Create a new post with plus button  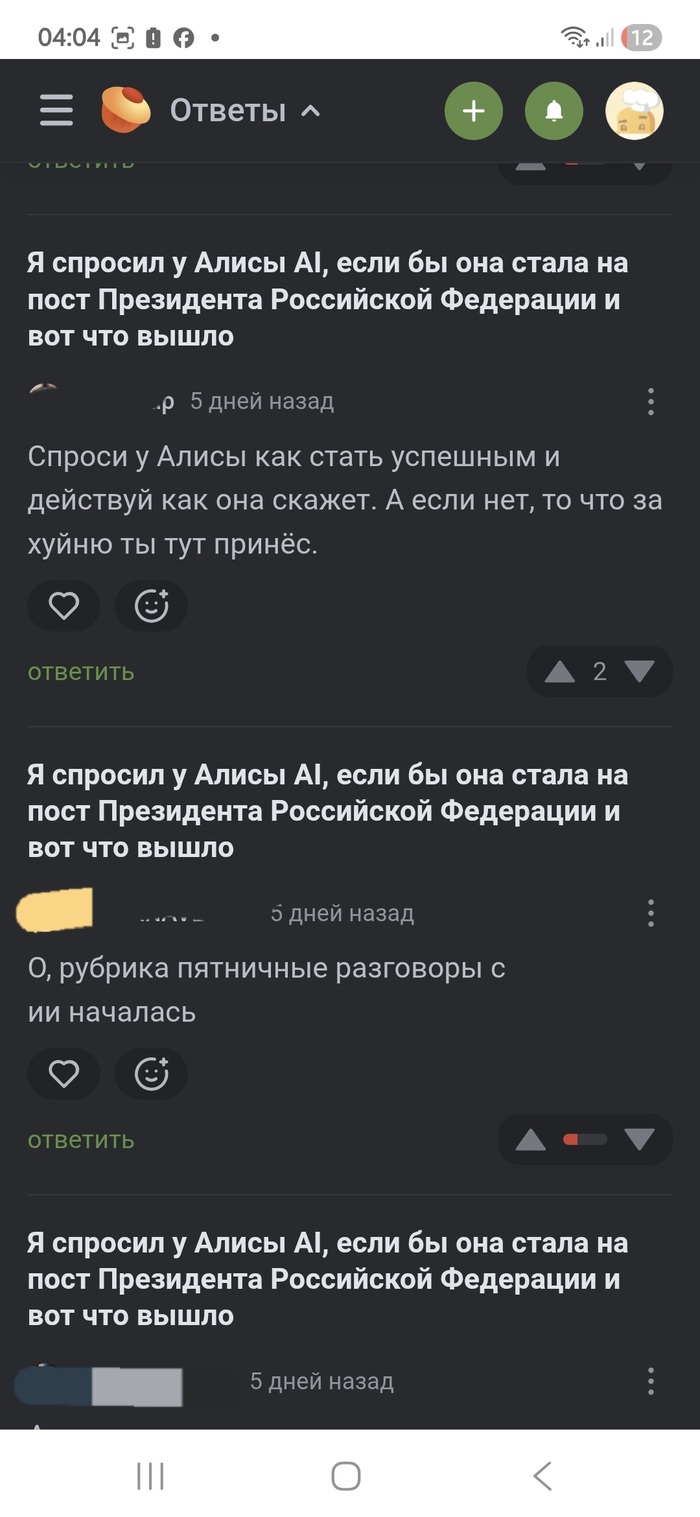pyautogui.click(x=473, y=111)
